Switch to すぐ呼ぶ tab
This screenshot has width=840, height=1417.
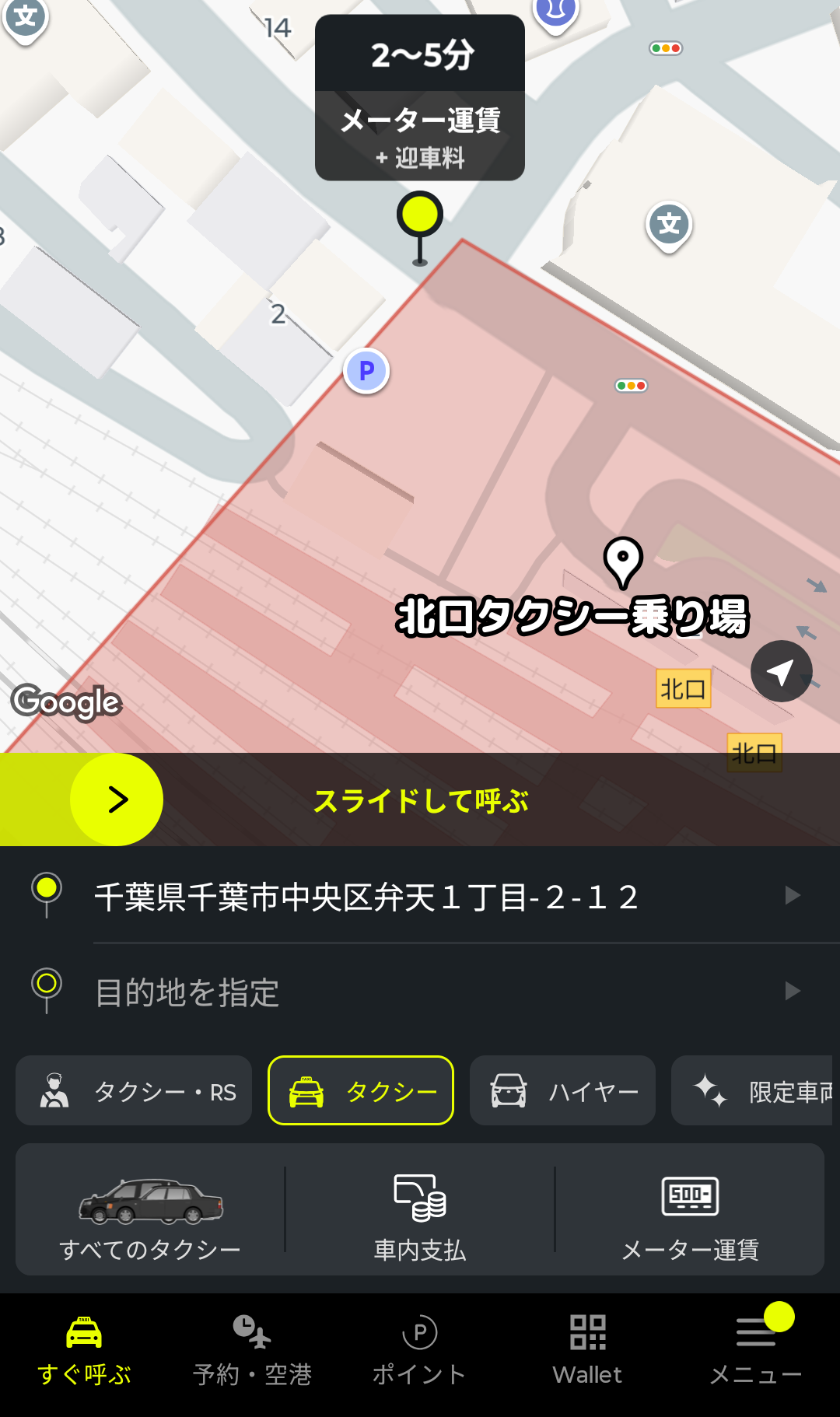(x=84, y=1353)
